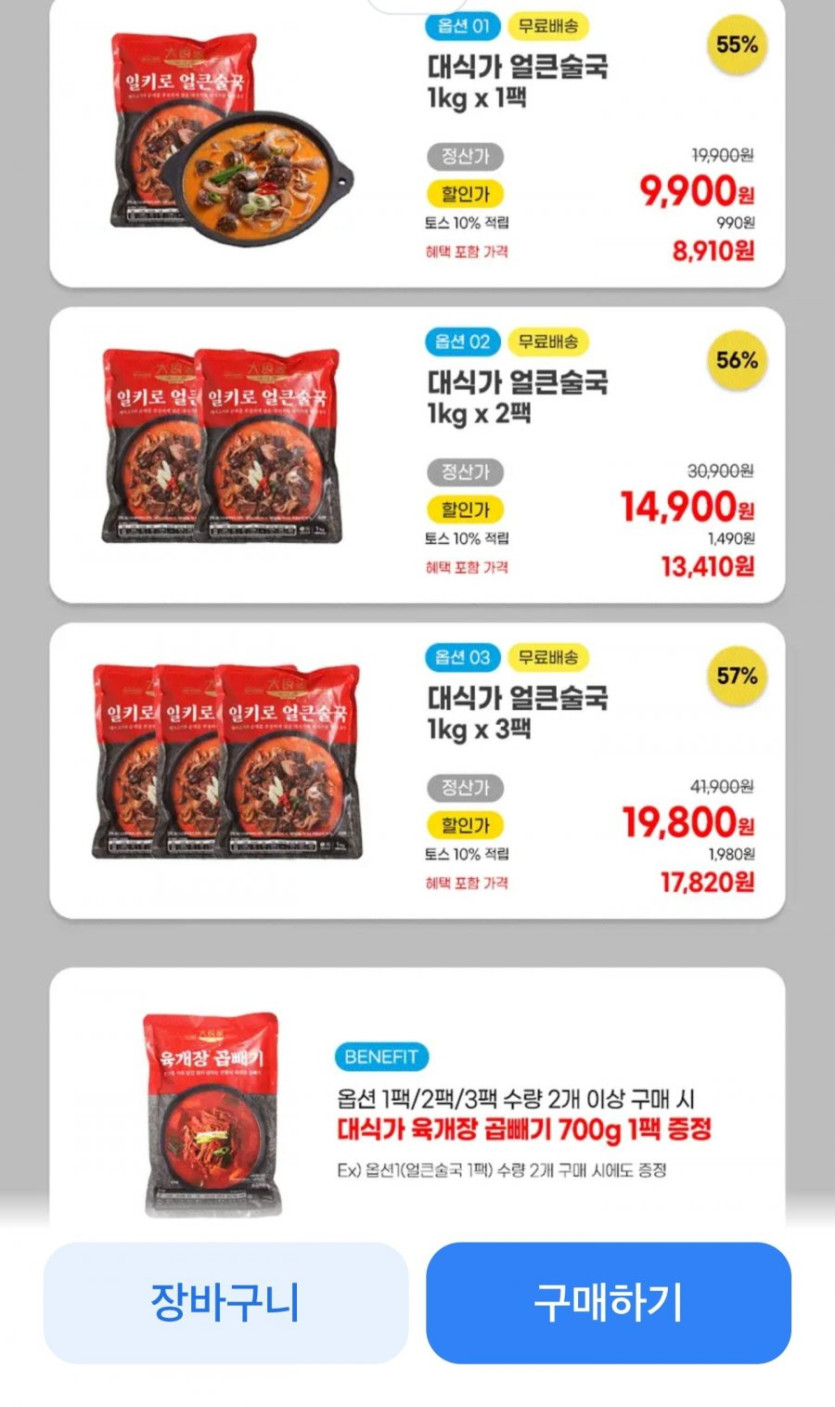Tap 구매하기 to buy now
835x1407 pixels.
point(608,1302)
